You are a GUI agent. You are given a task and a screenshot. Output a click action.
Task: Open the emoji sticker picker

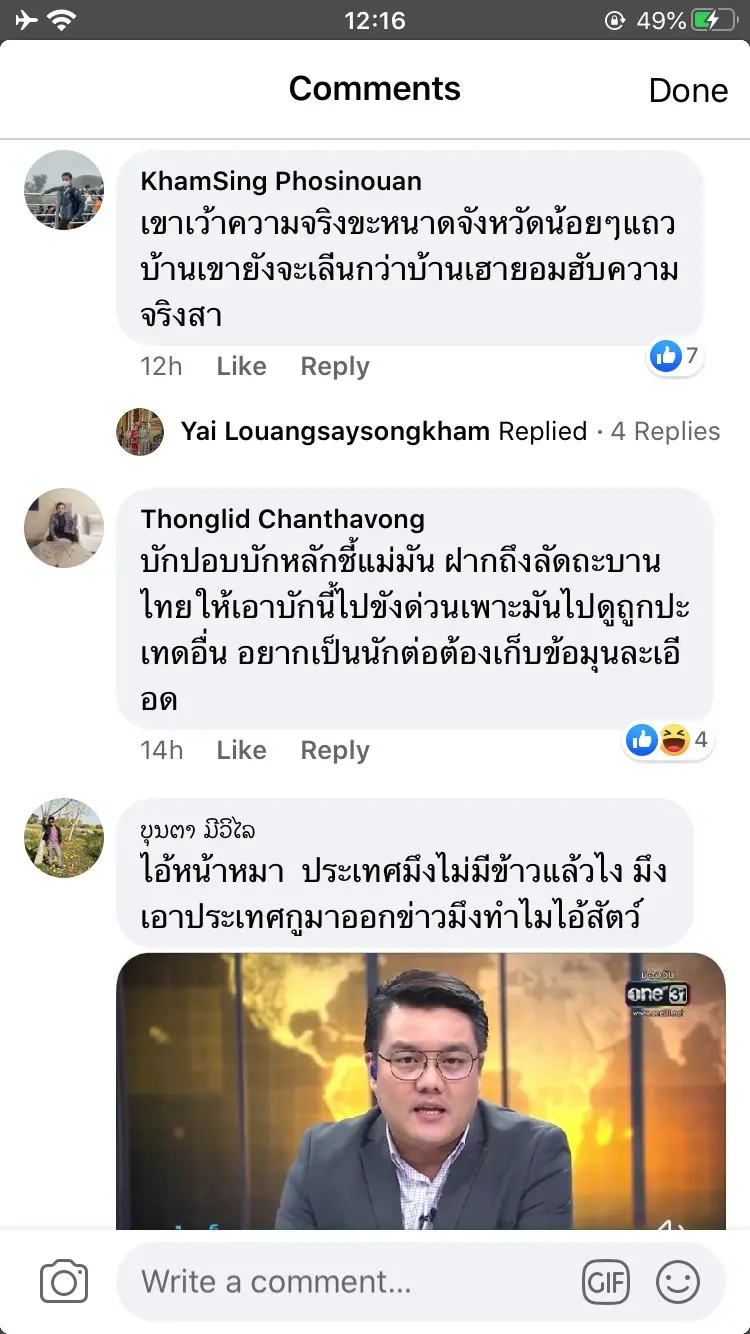click(x=678, y=1282)
